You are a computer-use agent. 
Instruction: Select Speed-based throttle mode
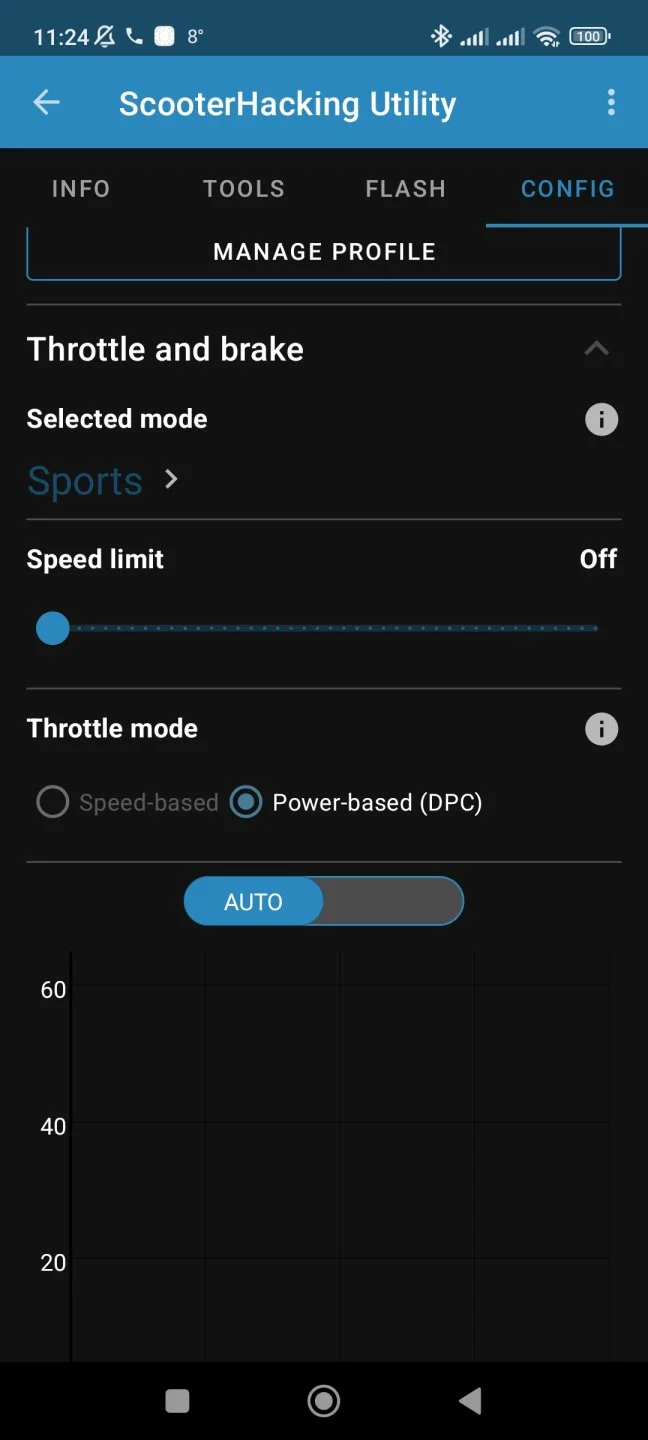click(53, 802)
